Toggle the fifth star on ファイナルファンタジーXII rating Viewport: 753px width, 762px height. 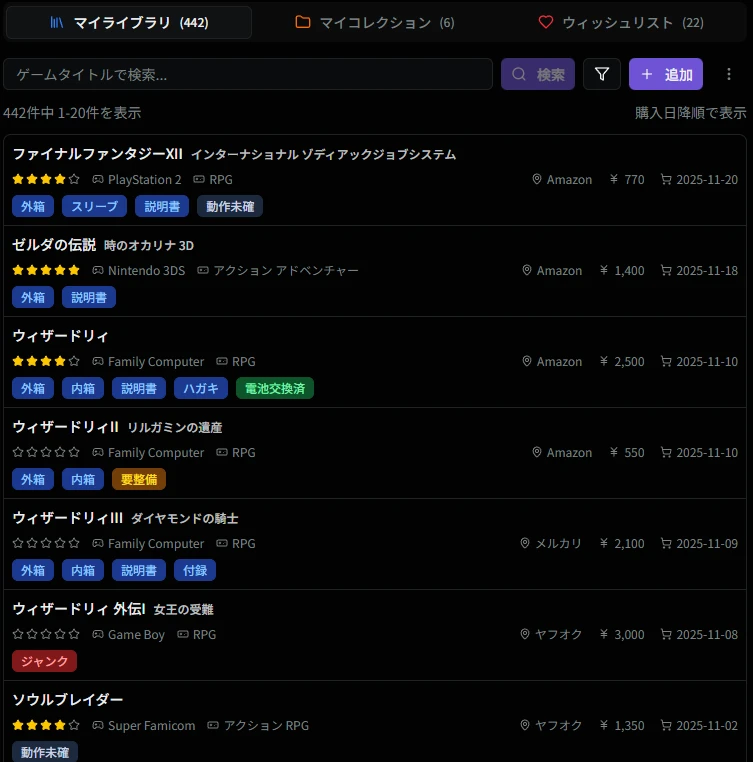click(x=73, y=179)
